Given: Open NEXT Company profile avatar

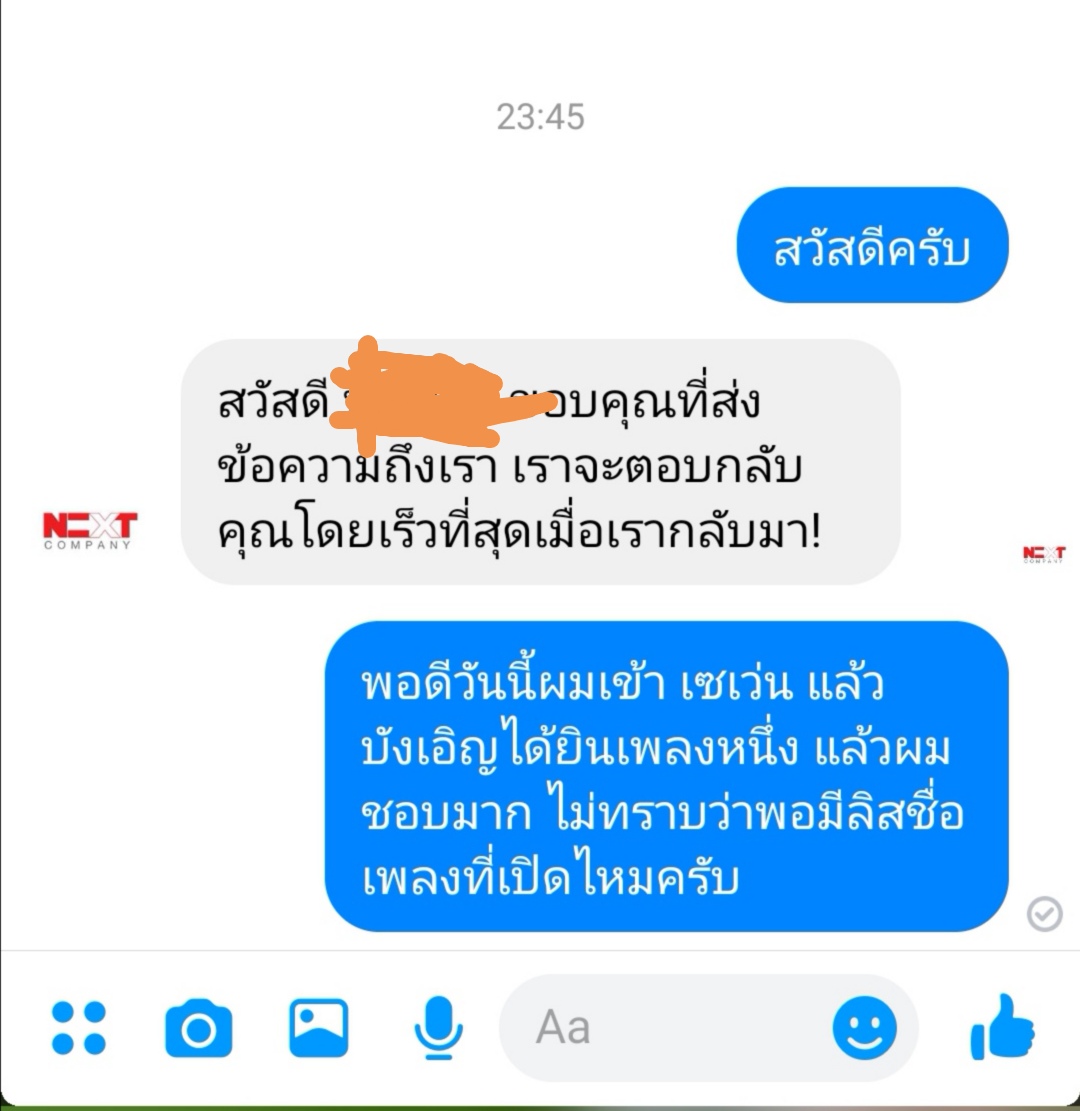Looking at the screenshot, I should 90,529.
